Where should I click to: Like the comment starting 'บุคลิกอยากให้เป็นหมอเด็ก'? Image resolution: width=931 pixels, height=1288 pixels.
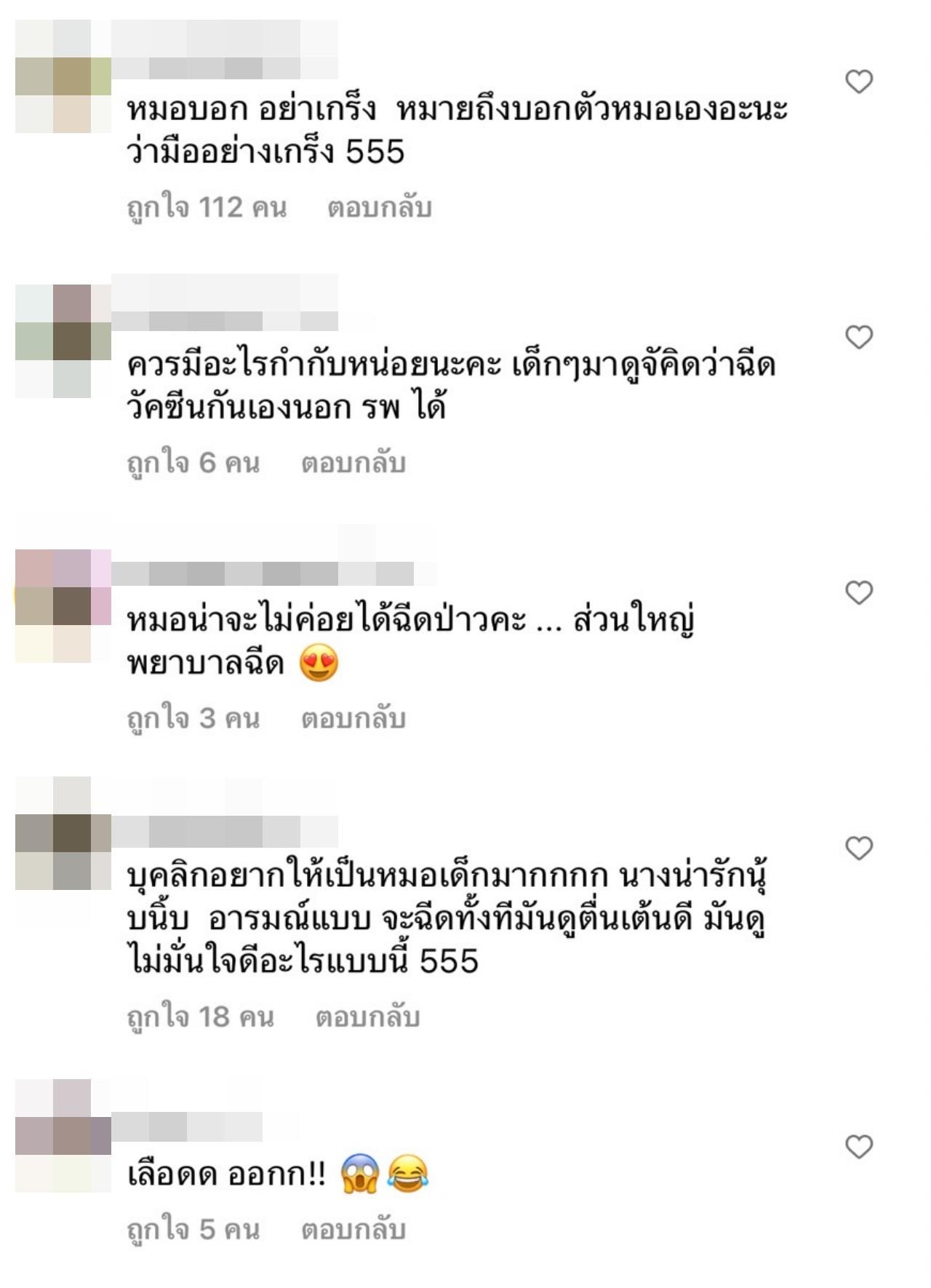tap(858, 848)
